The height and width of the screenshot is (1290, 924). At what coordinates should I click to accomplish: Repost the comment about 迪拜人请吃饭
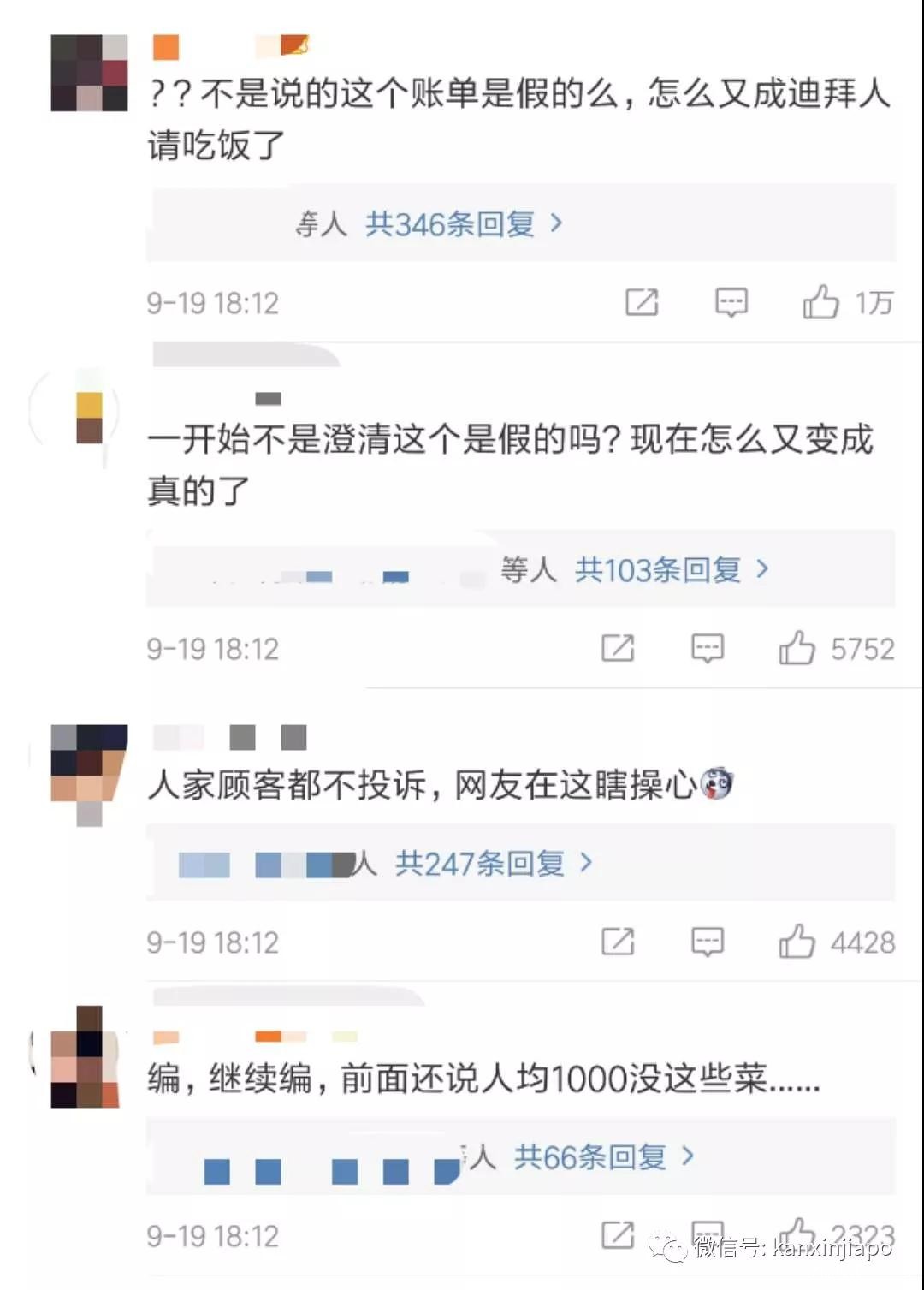(x=642, y=302)
